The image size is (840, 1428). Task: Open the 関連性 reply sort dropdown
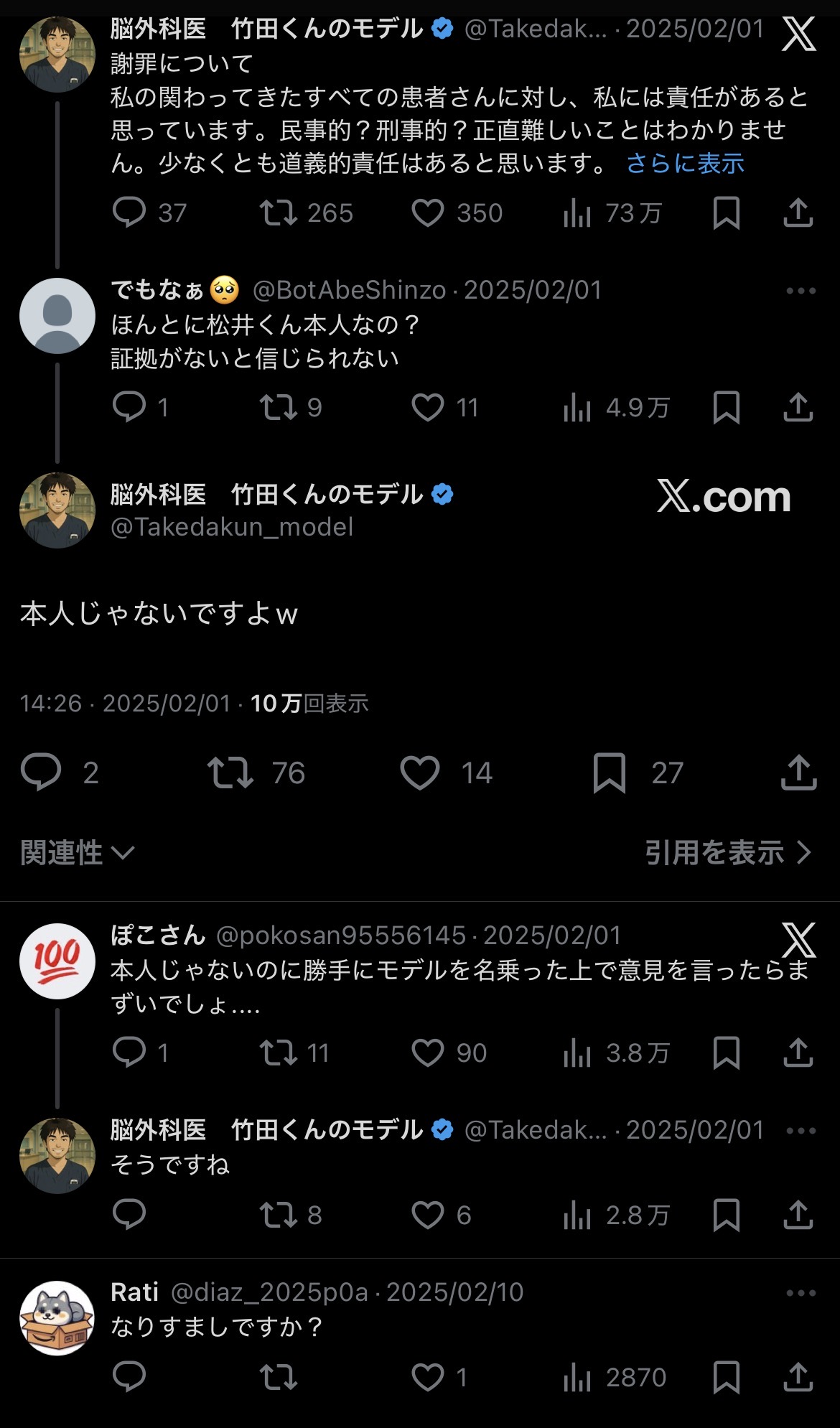77,853
